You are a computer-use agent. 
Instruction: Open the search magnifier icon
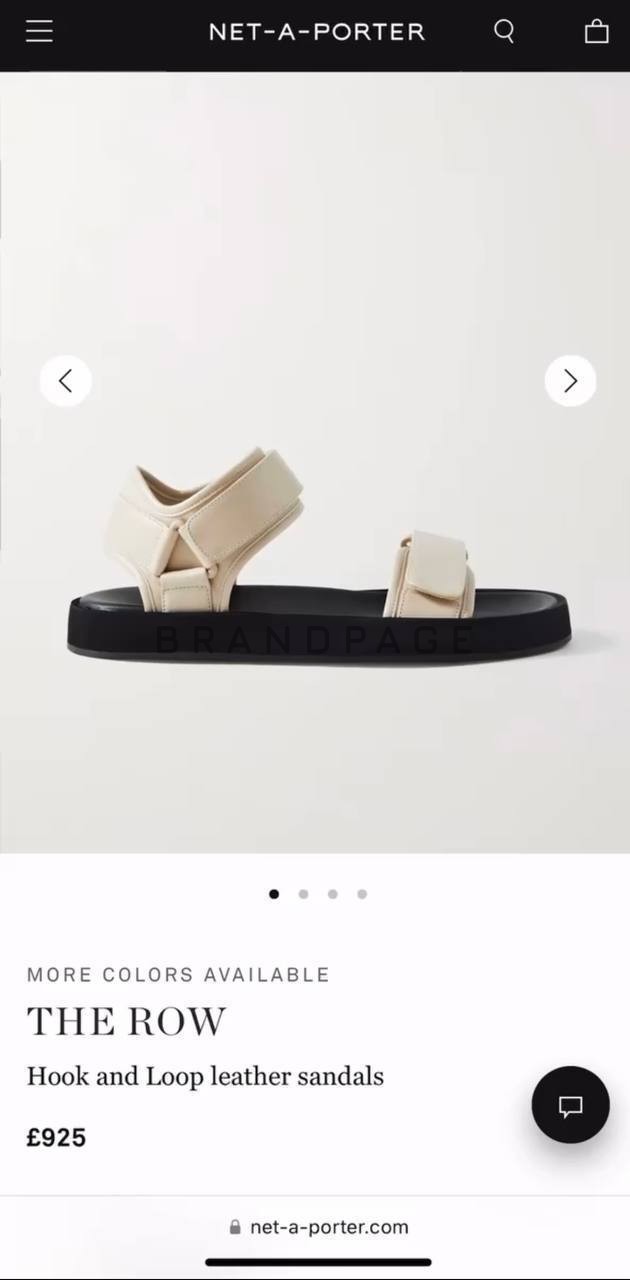click(505, 32)
